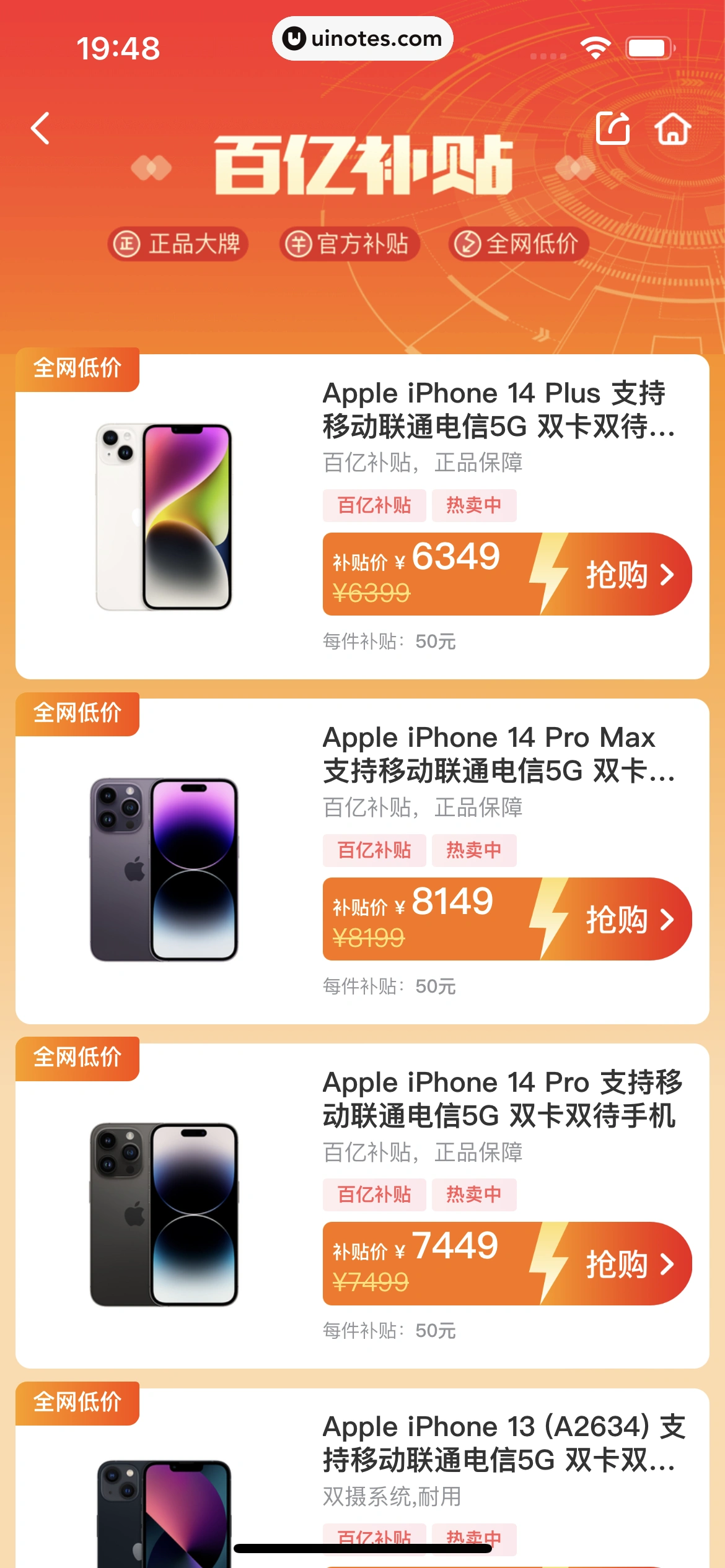Tap the Wi-Fi icon in the status bar
Image resolution: width=725 pixels, height=1568 pixels.
click(x=596, y=46)
